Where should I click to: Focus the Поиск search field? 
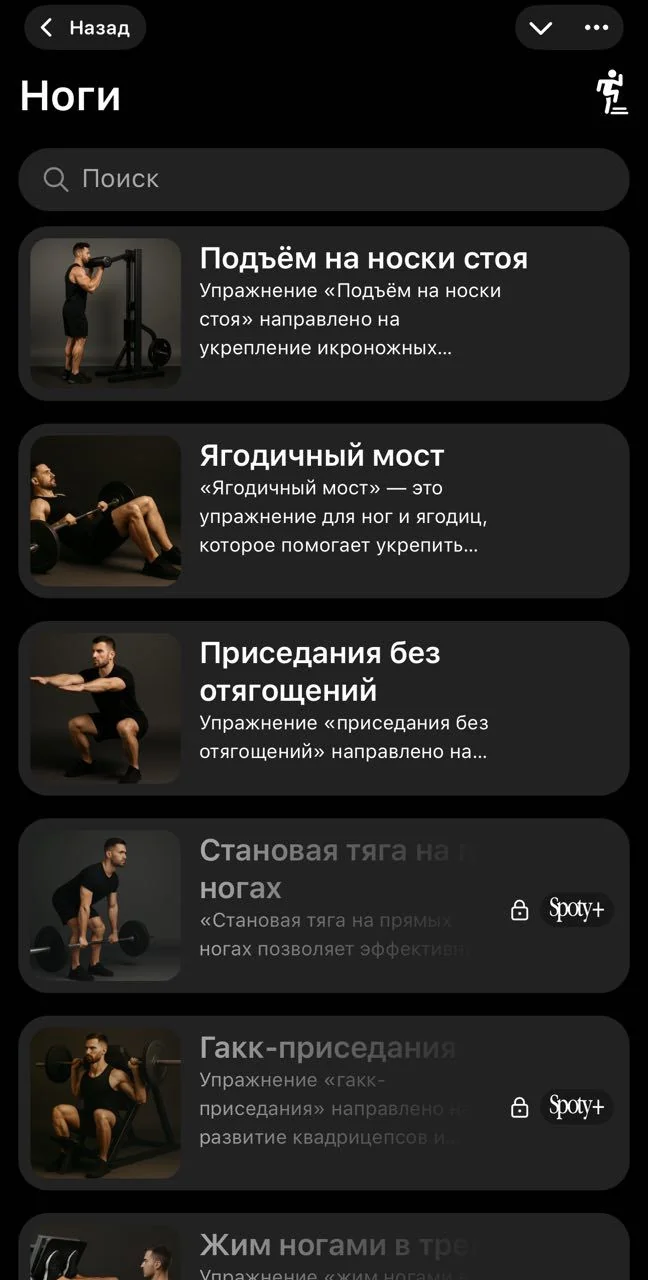(324, 179)
